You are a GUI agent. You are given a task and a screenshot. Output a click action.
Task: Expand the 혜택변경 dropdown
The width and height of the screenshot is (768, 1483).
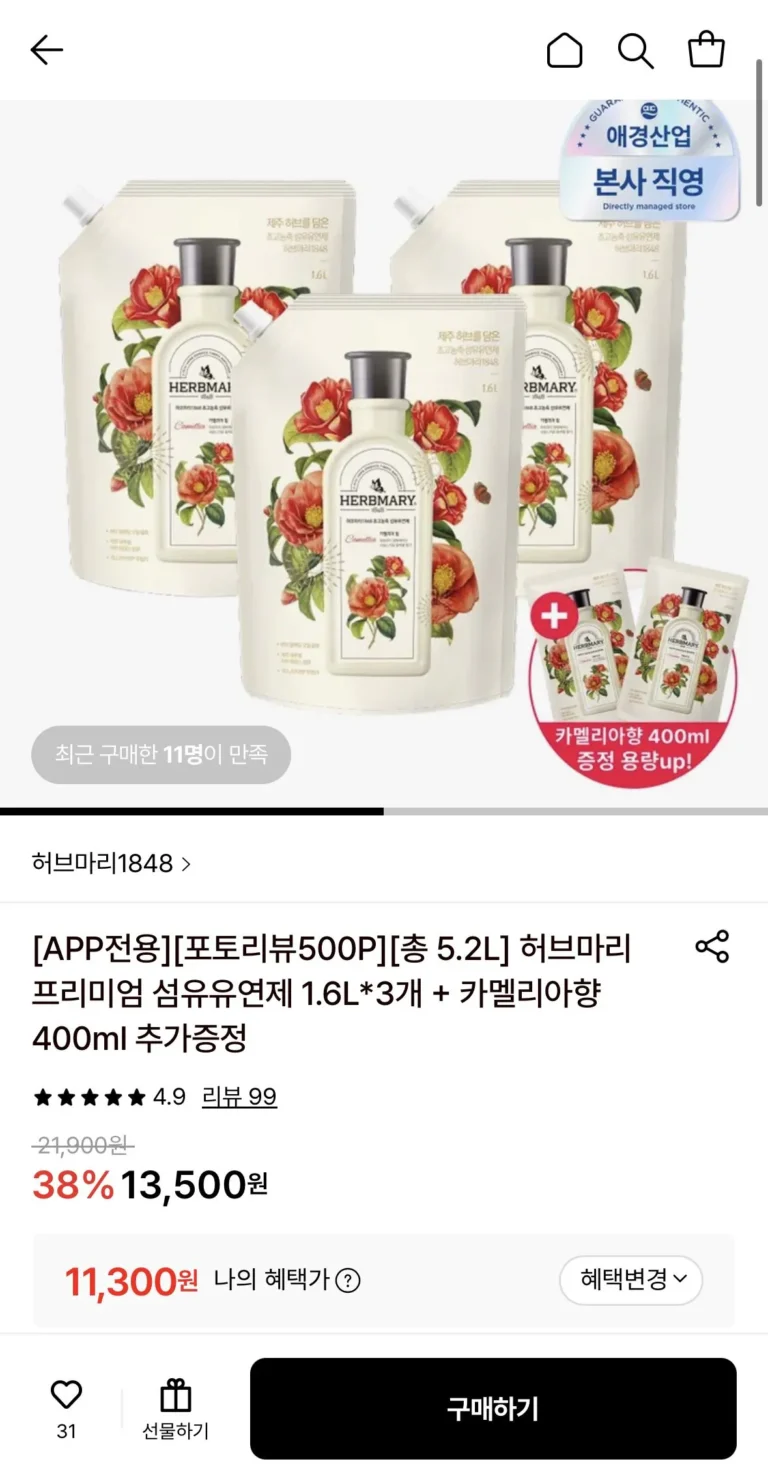(x=631, y=1280)
